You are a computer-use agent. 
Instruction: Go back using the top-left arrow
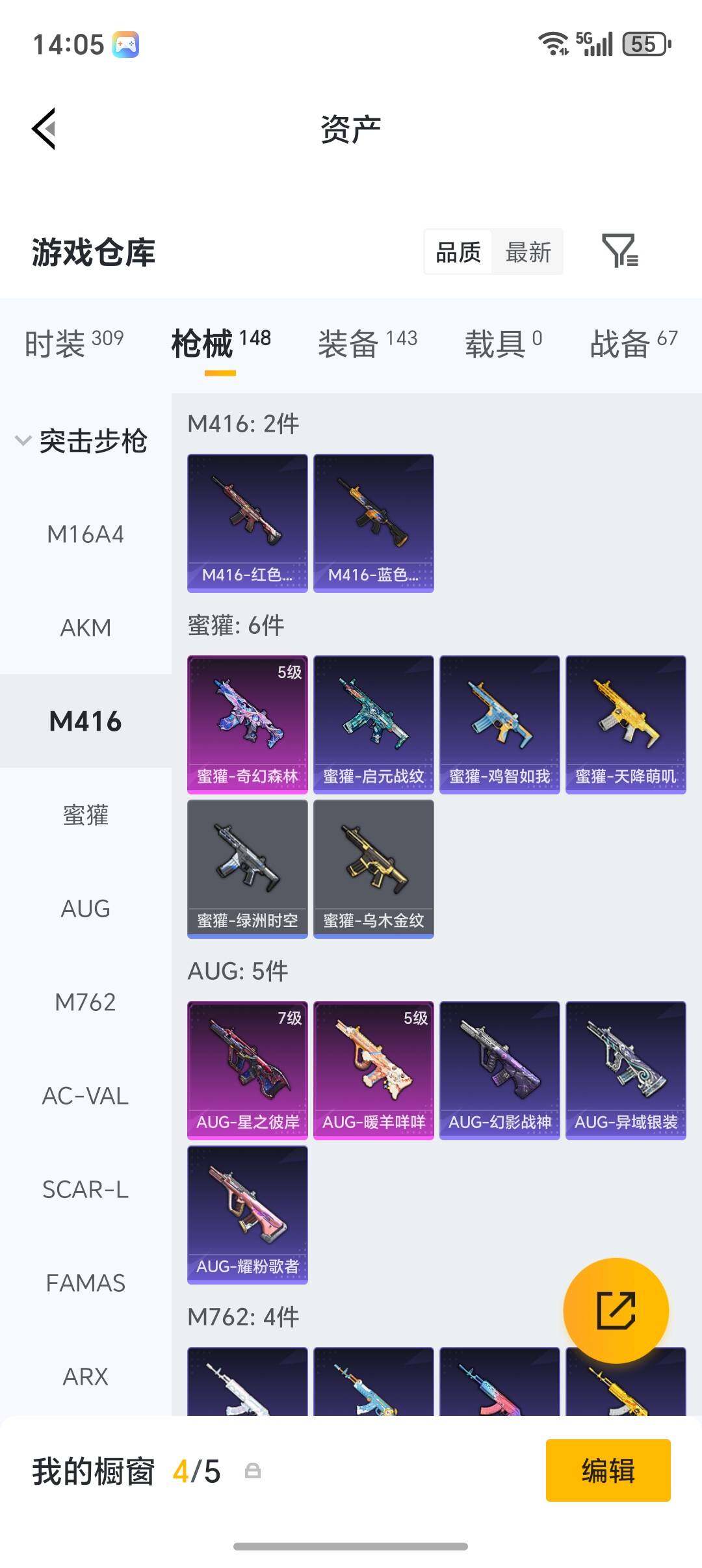[44, 129]
